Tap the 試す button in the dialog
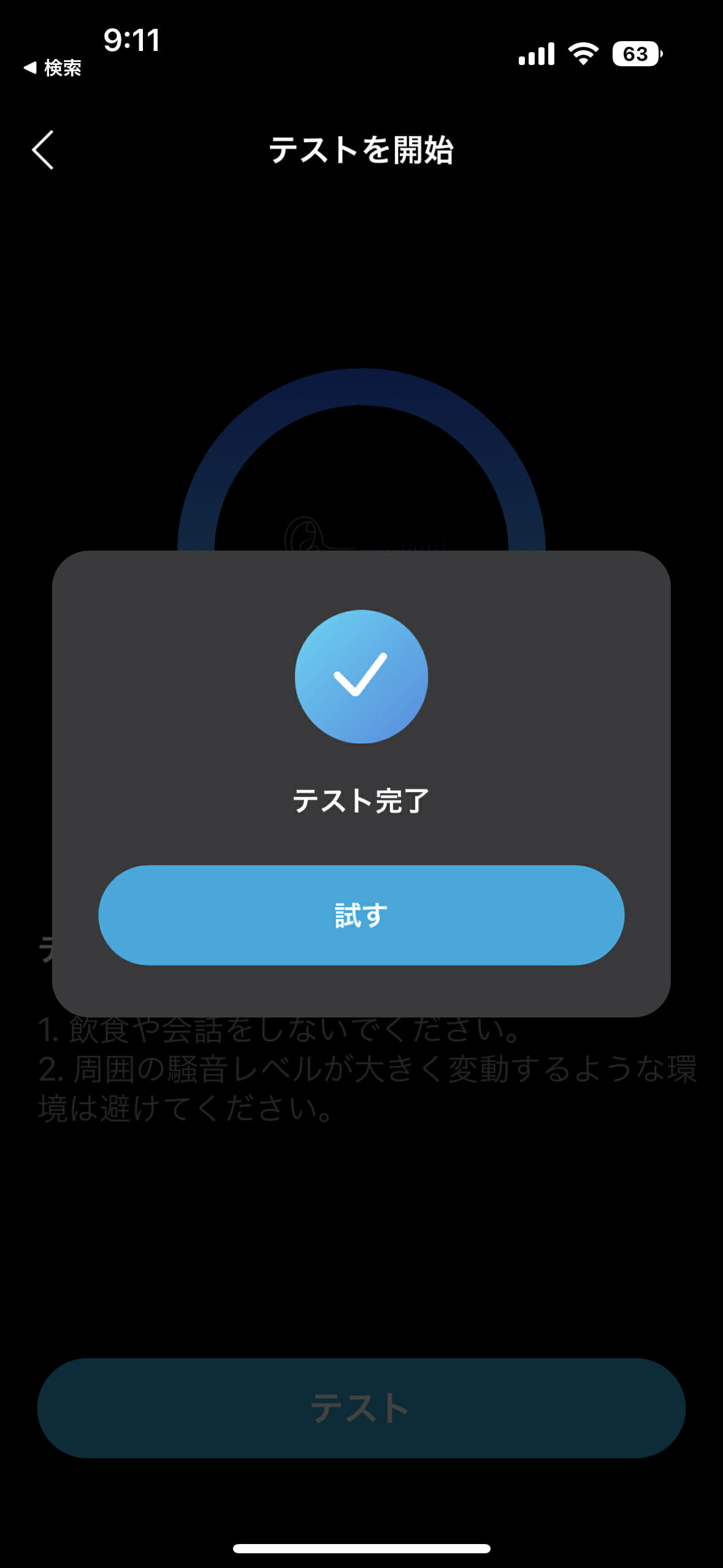The height and width of the screenshot is (1568, 723). (361, 915)
